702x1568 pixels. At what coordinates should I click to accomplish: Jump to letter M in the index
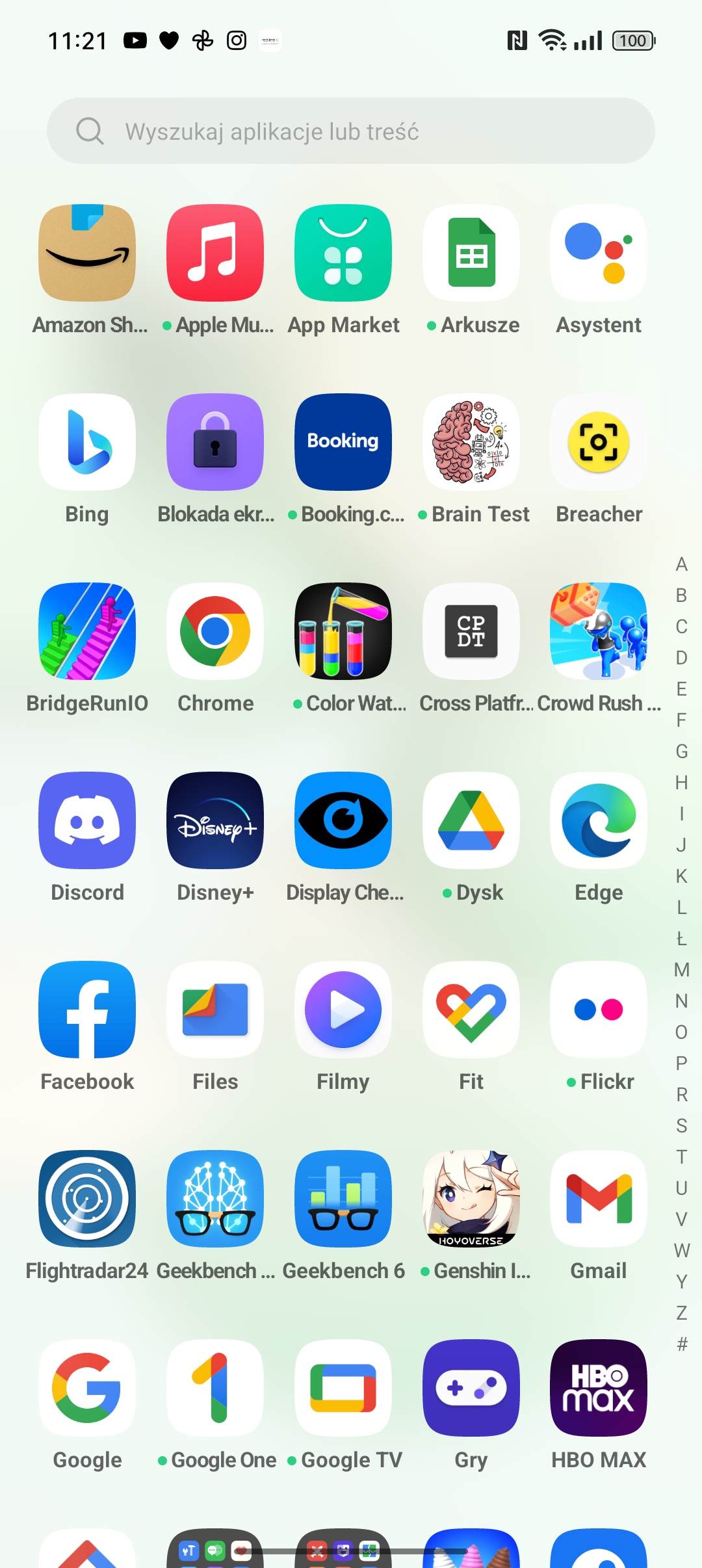pyautogui.click(x=681, y=970)
